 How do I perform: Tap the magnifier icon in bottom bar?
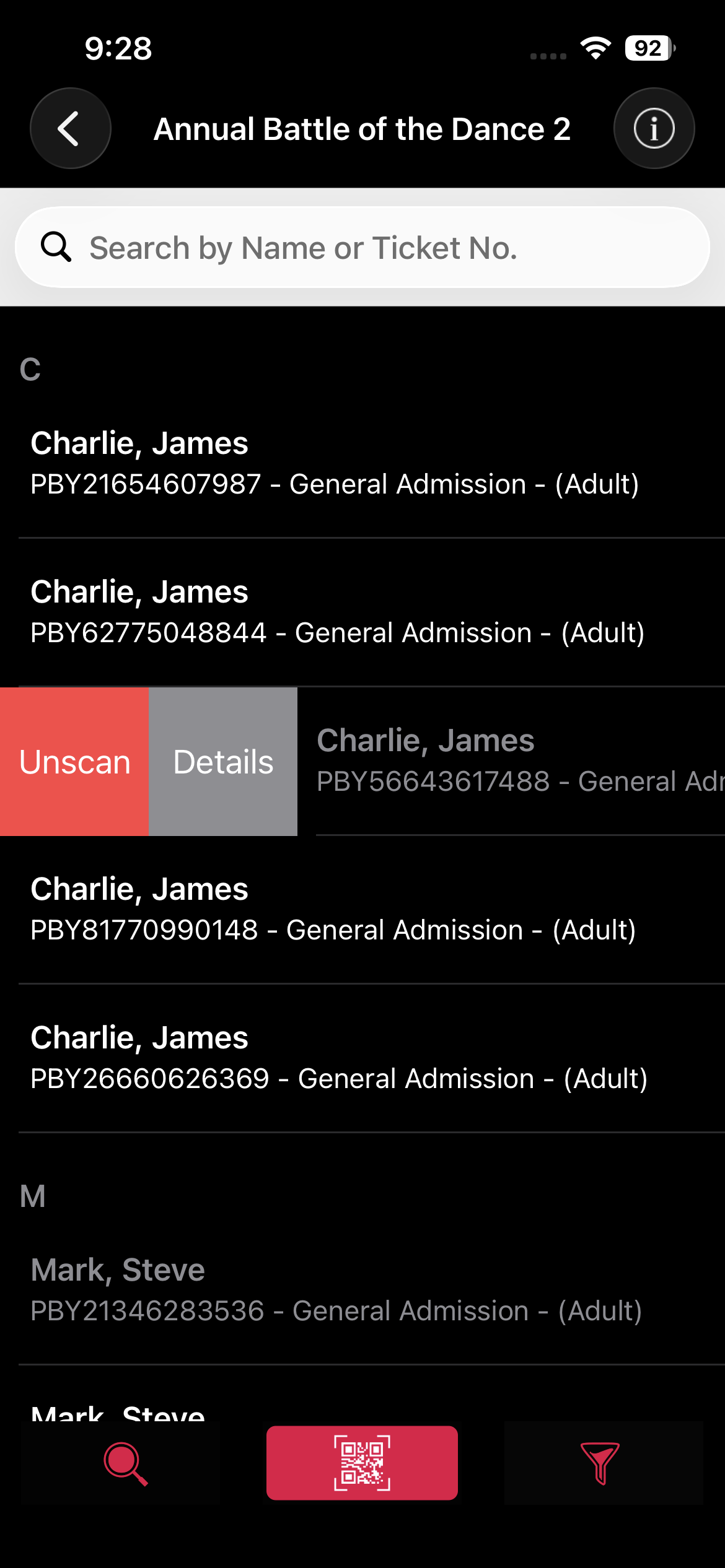[126, 1463]
